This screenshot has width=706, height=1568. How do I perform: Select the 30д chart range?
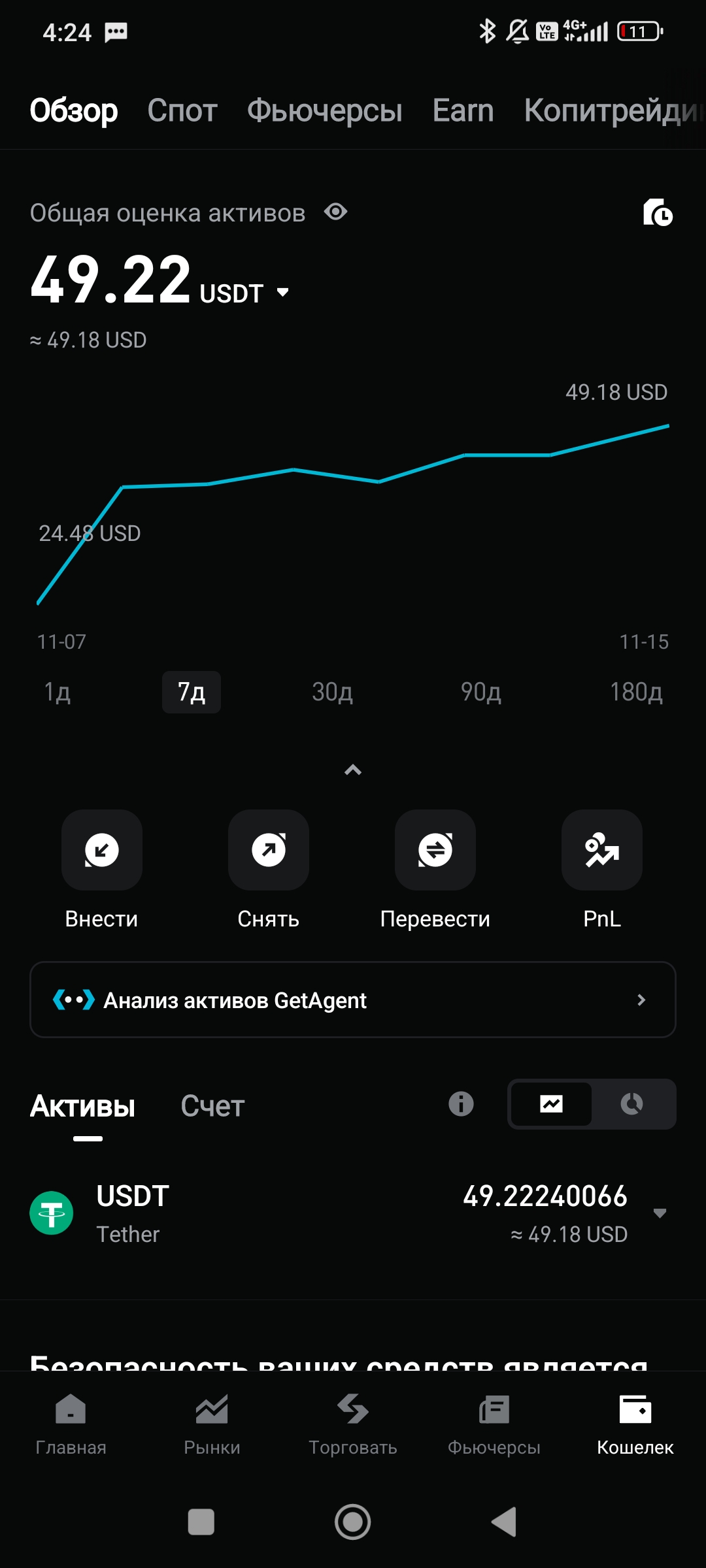pos(332,692)
